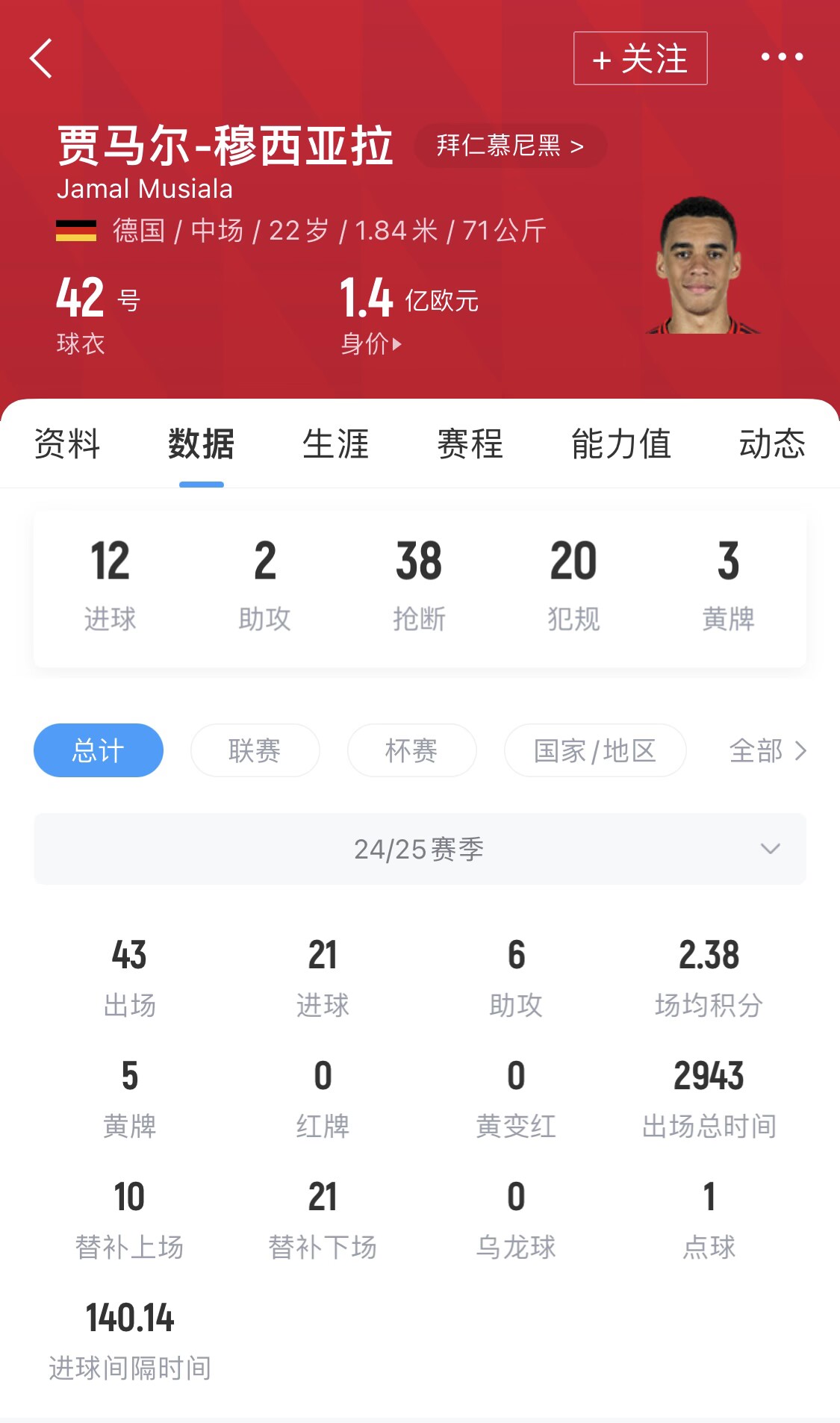Switch to the 能力值 tab
The image size is (840, 1423).
click(x=620, y=444)
